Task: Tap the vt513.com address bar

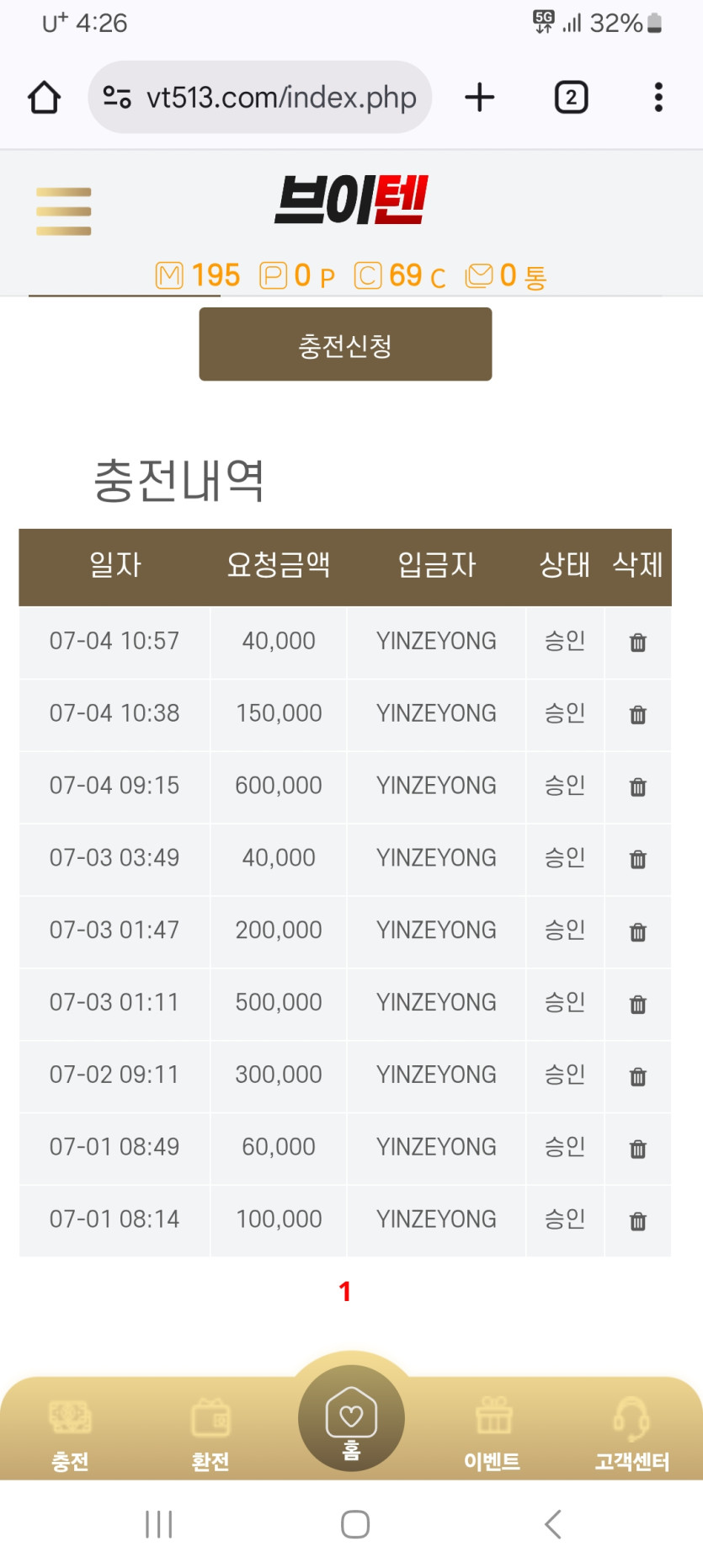Action: 260,97
